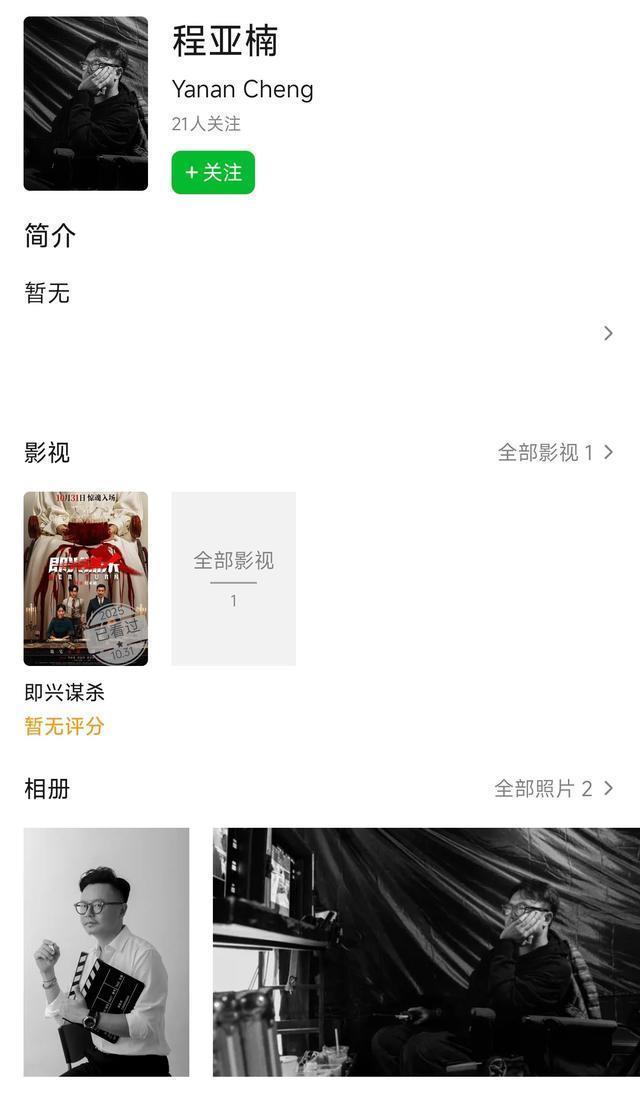This screenshot has height=1116, width=640.
Task: Open the 全部影视 1 link
Action: (555, 453)
